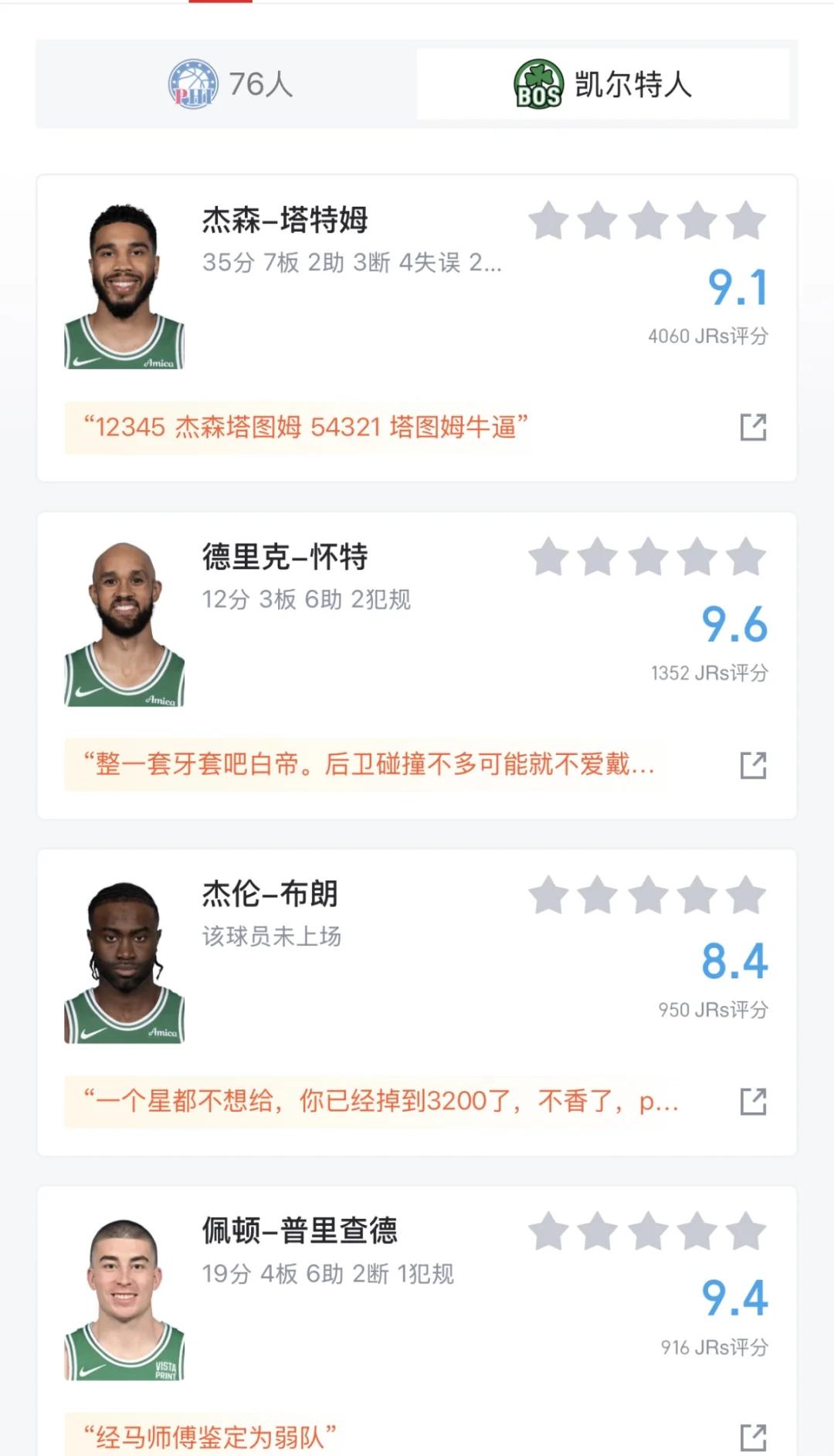834x1456 pixels.
Task: Open the share icon on 德里克-怀特's card
Action: click(x=752, y=764)
